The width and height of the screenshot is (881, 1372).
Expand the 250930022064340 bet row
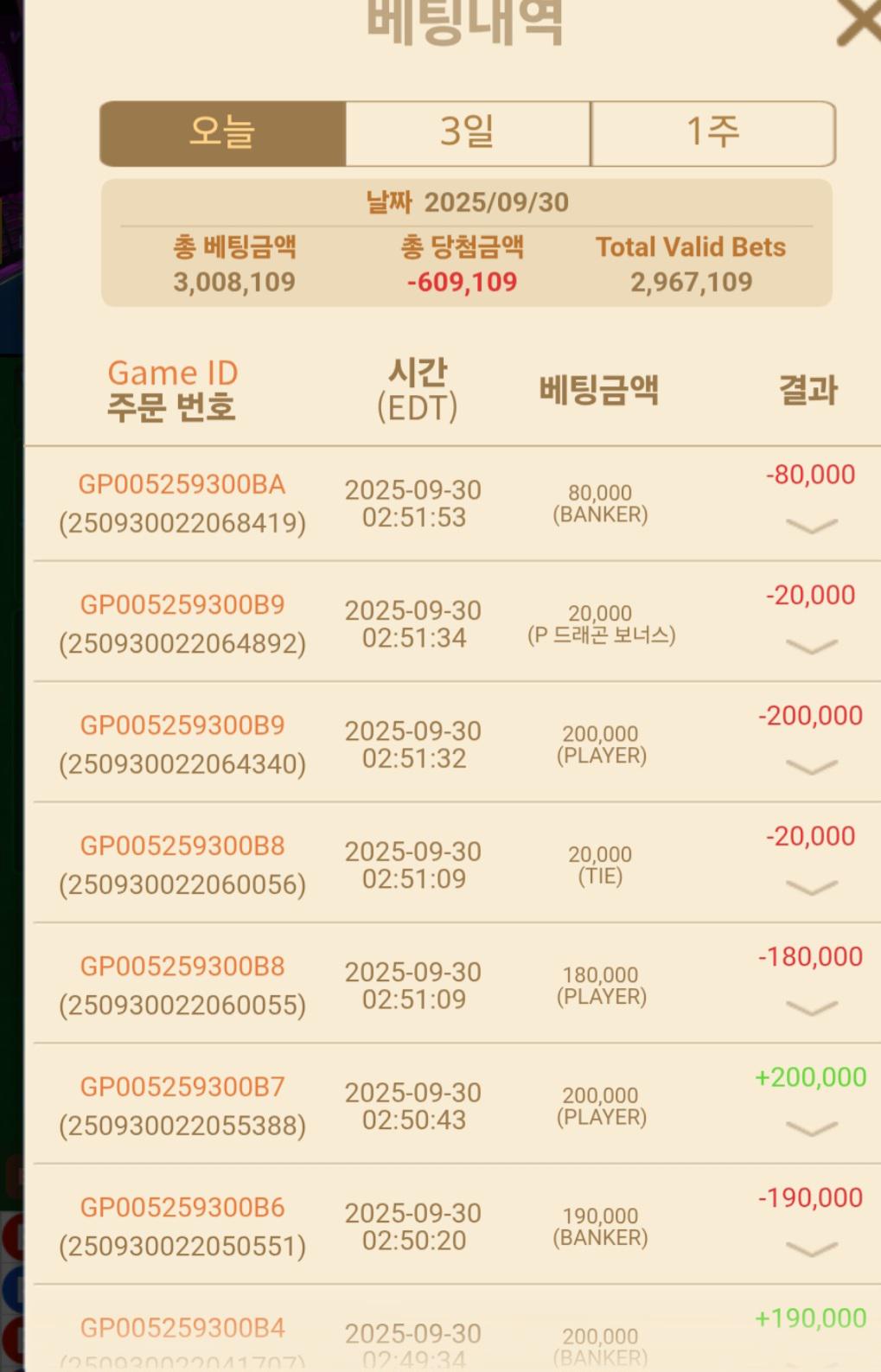[x=812, y=767]
